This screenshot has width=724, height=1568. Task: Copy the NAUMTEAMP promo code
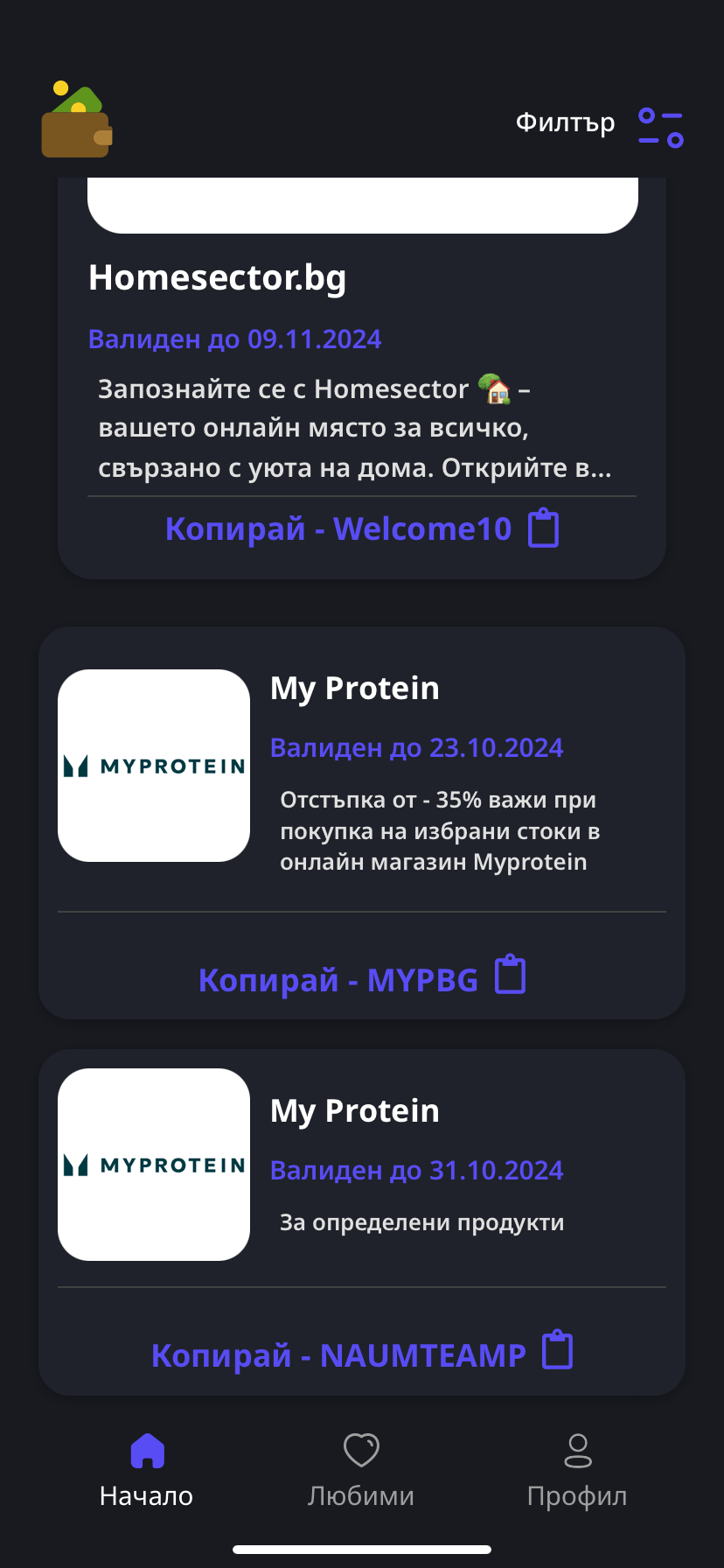(x=362, y=1354)
